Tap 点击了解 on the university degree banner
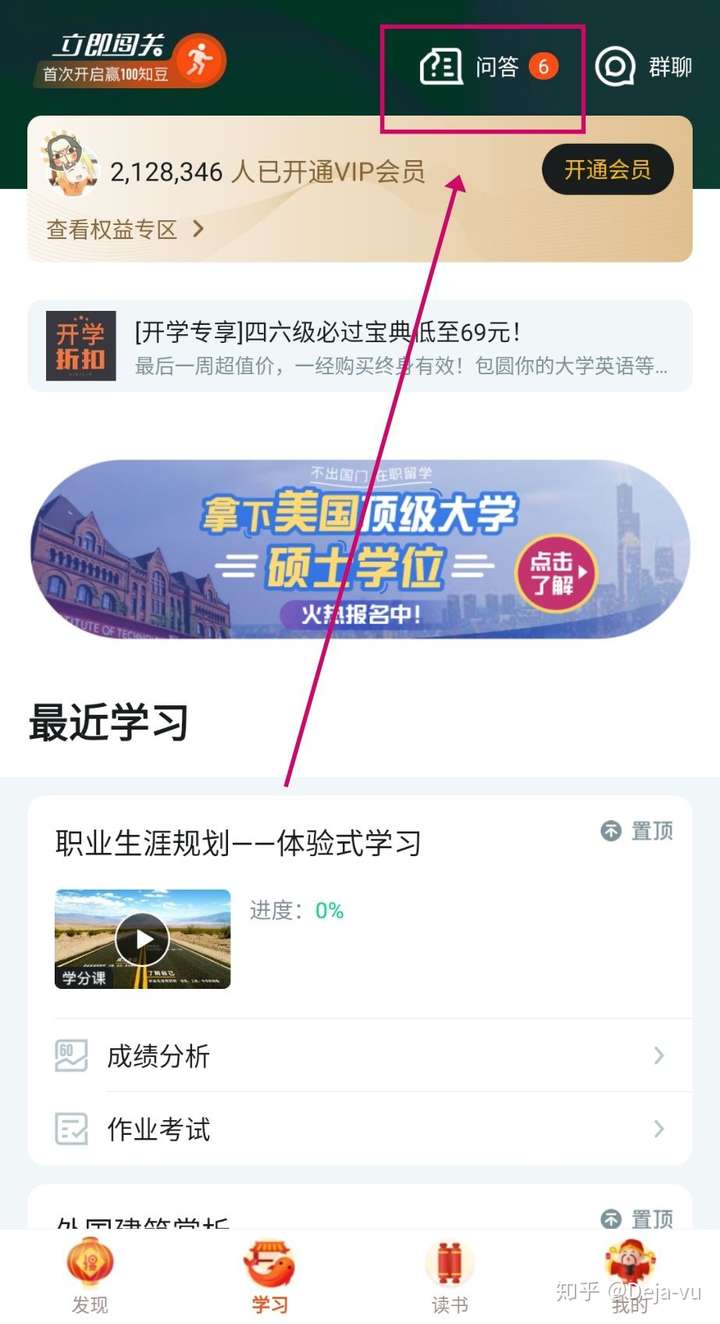Screen dimensions: 720x1324 tap(554, 570)
